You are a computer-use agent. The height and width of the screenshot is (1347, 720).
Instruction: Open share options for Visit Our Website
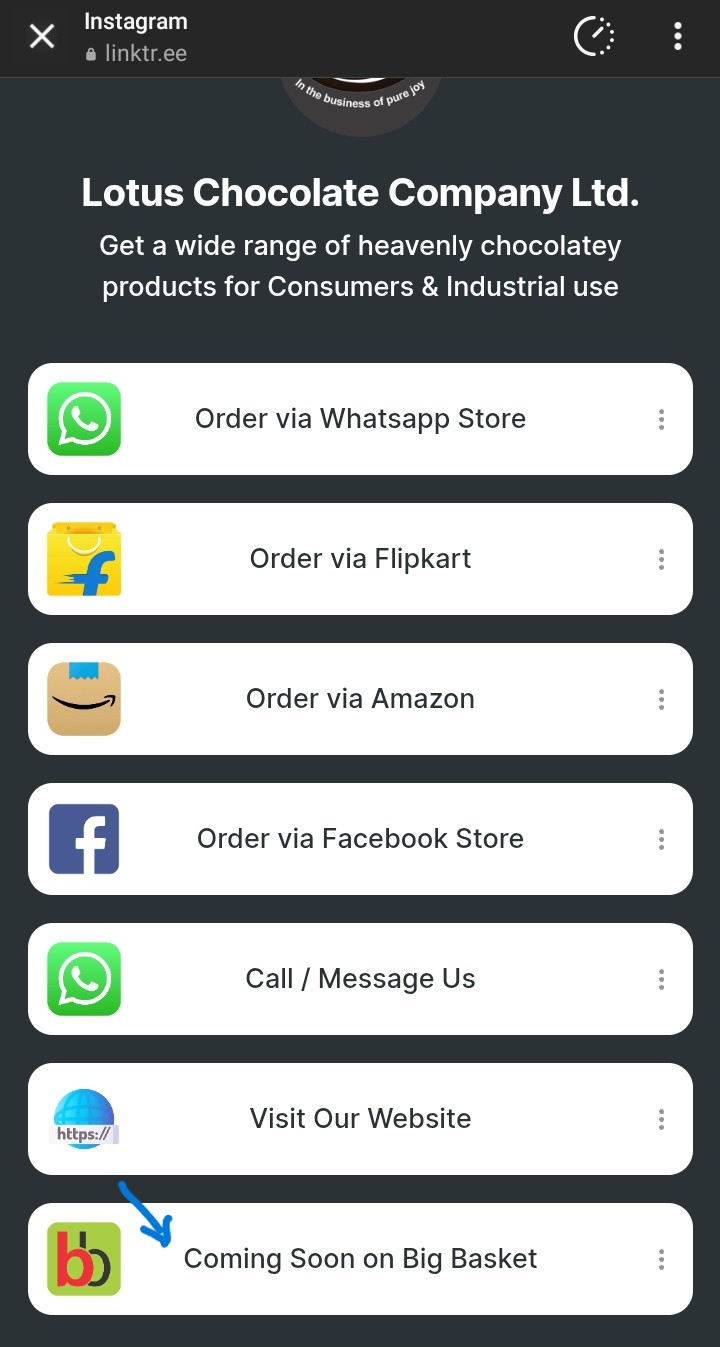point(661,1119)
